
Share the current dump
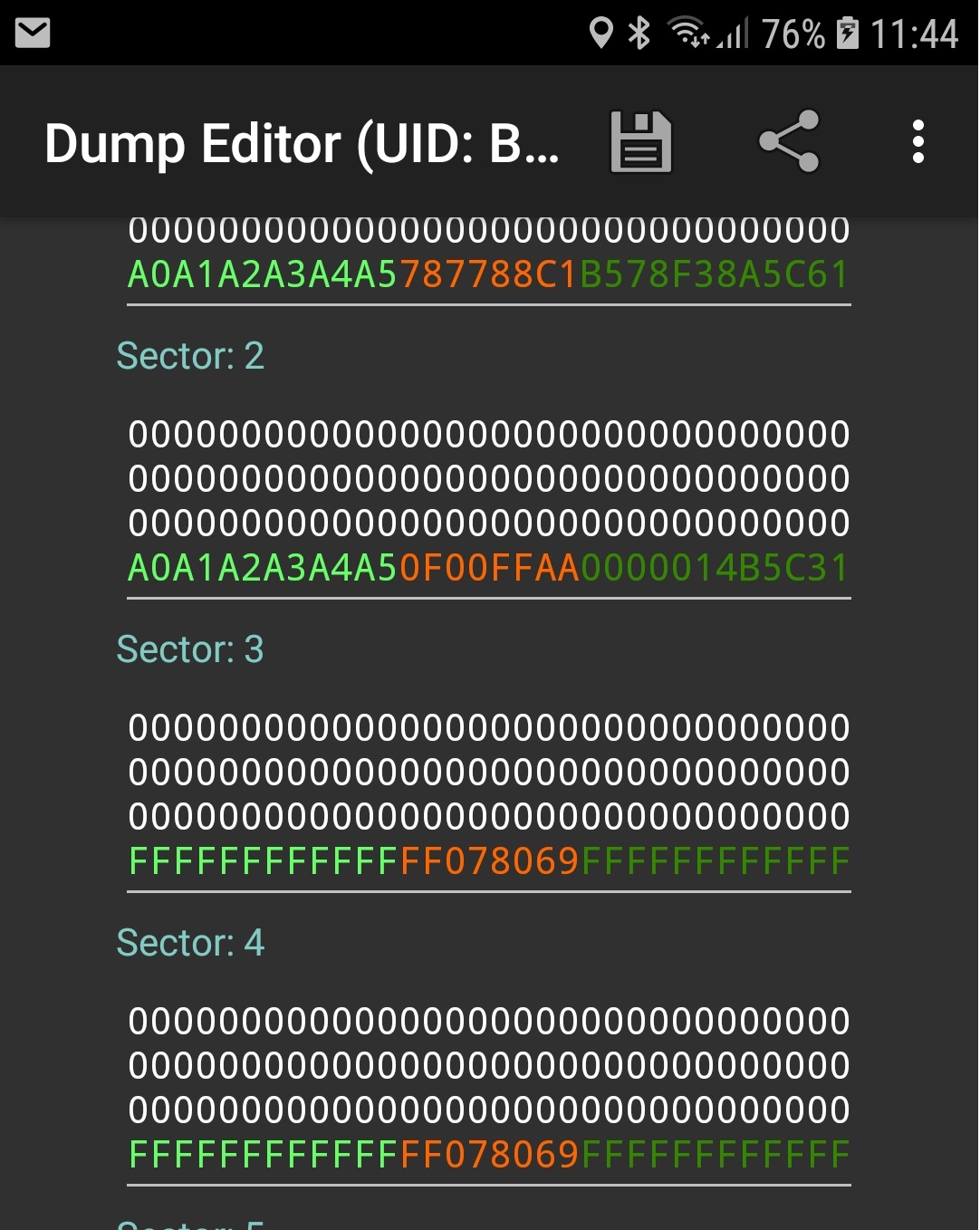coord(789,141)
